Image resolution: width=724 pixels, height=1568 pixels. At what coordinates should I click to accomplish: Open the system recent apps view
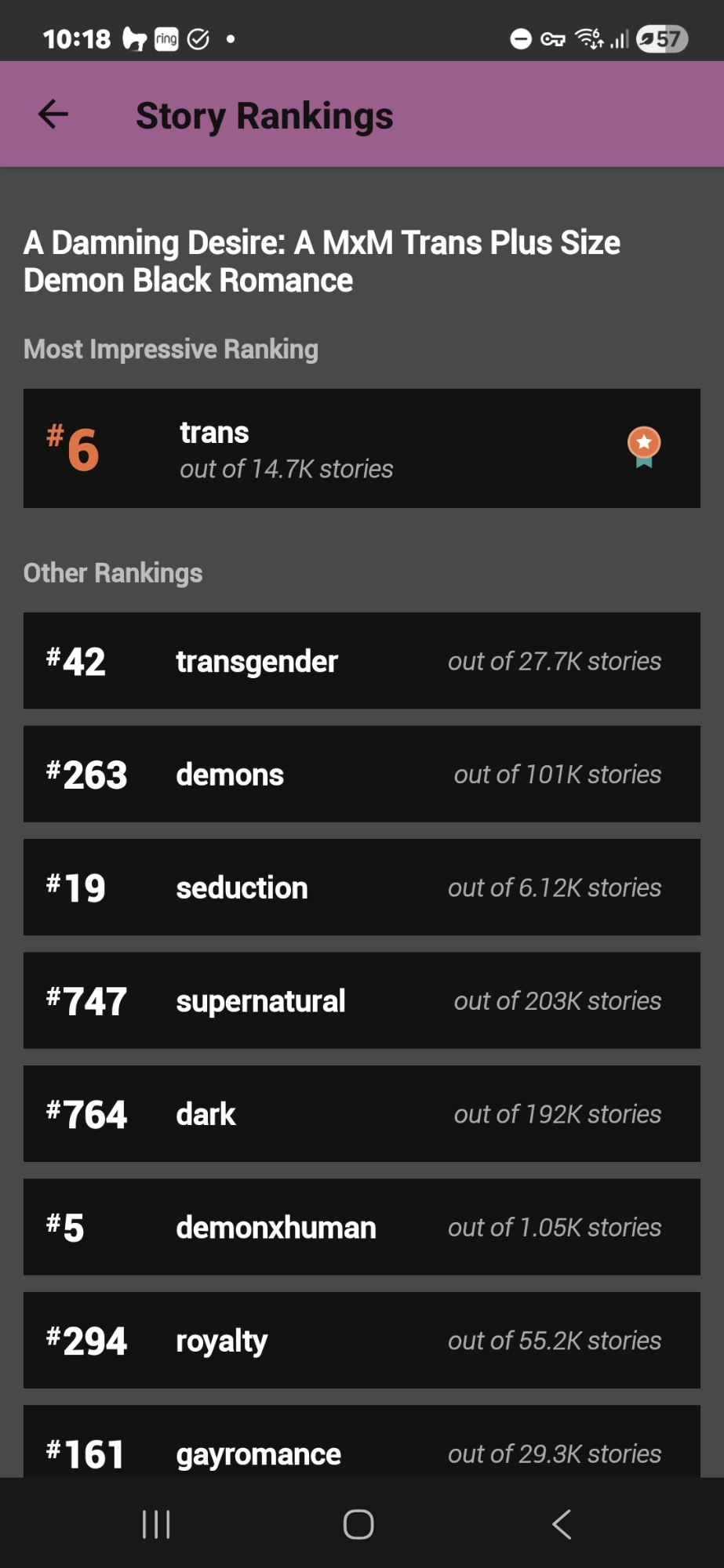tap(156, 1524)
